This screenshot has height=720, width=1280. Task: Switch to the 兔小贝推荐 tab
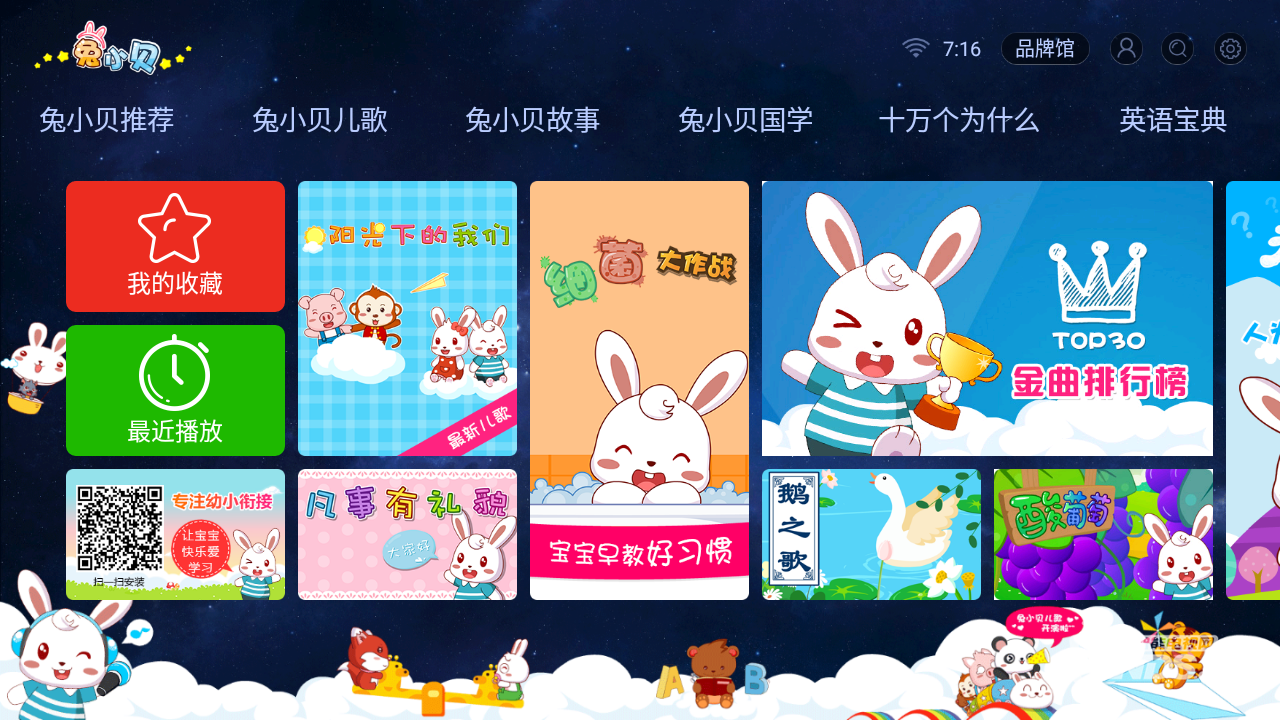[107, 120]
